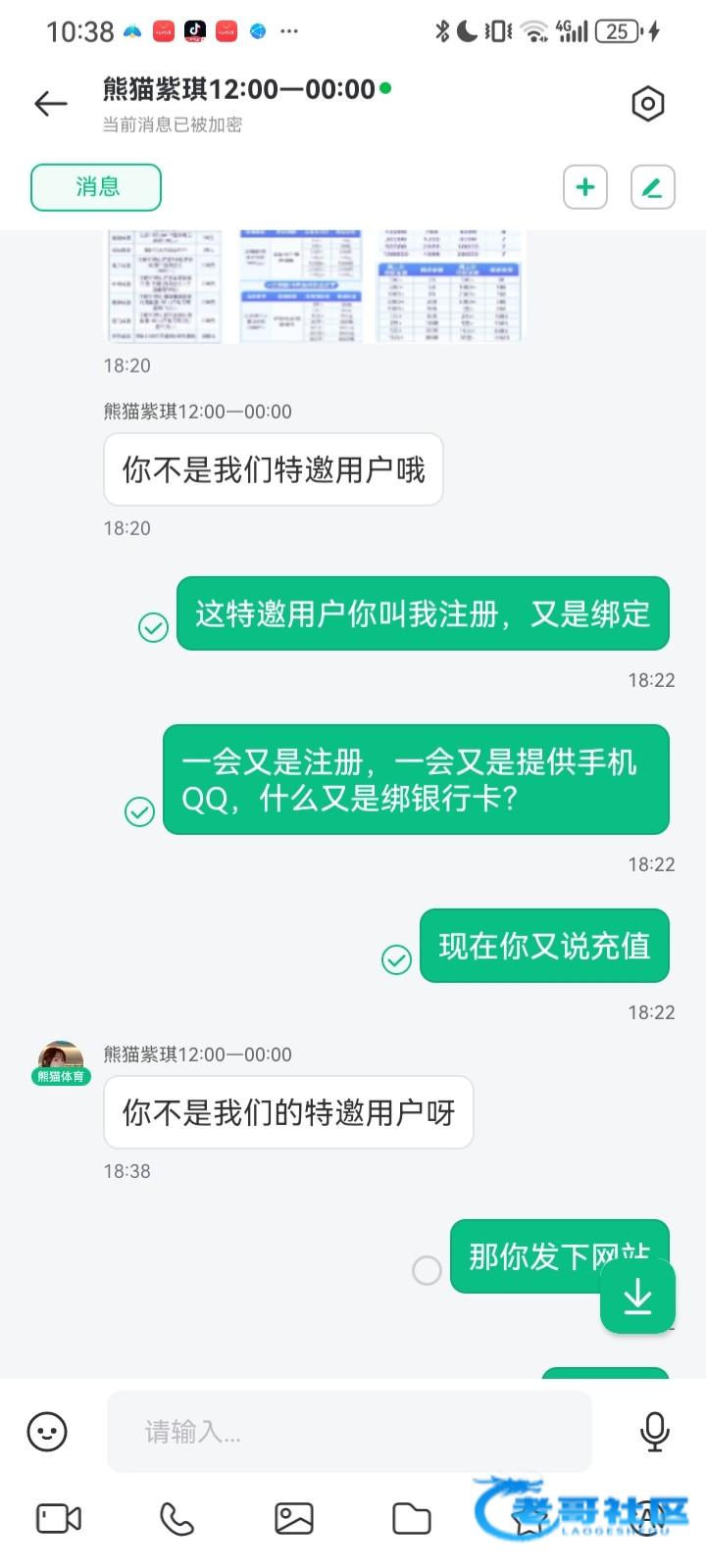Go back using the top-left arrow
This screenshot has height=1568, width=706.
coord(50,104)
